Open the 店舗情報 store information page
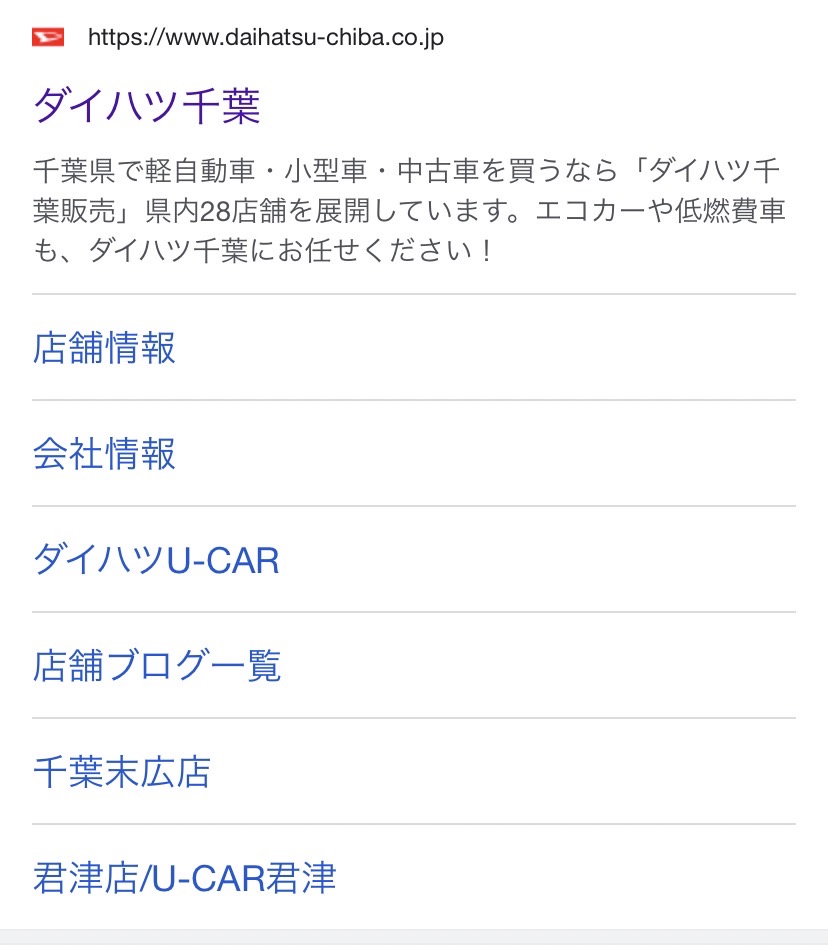Viewport: 828px width, 946px height. click(105, 349)
